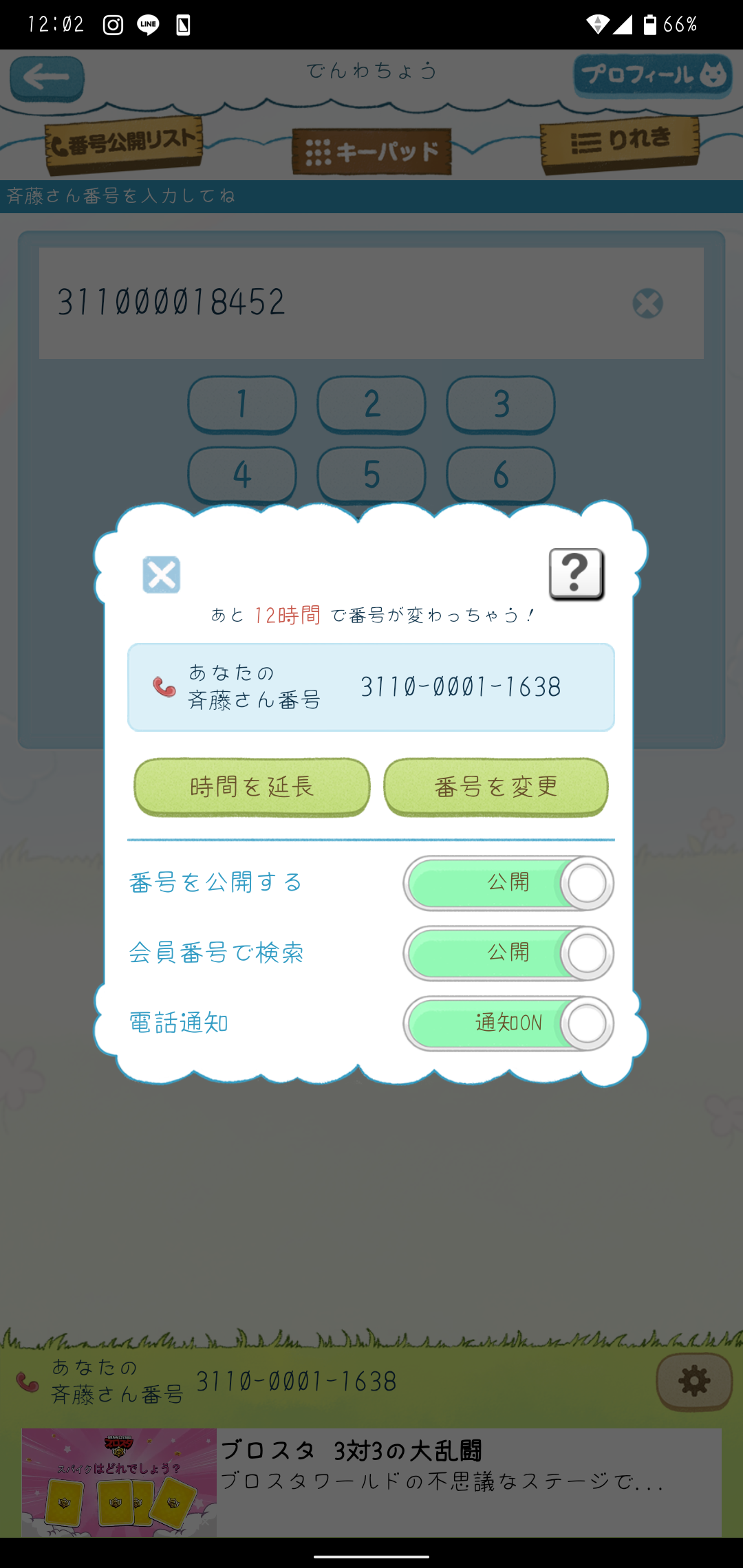Tap the ブロスタ ad thumbnail
Viewport: 743px width, 1568px height.
pos(118,1482)
